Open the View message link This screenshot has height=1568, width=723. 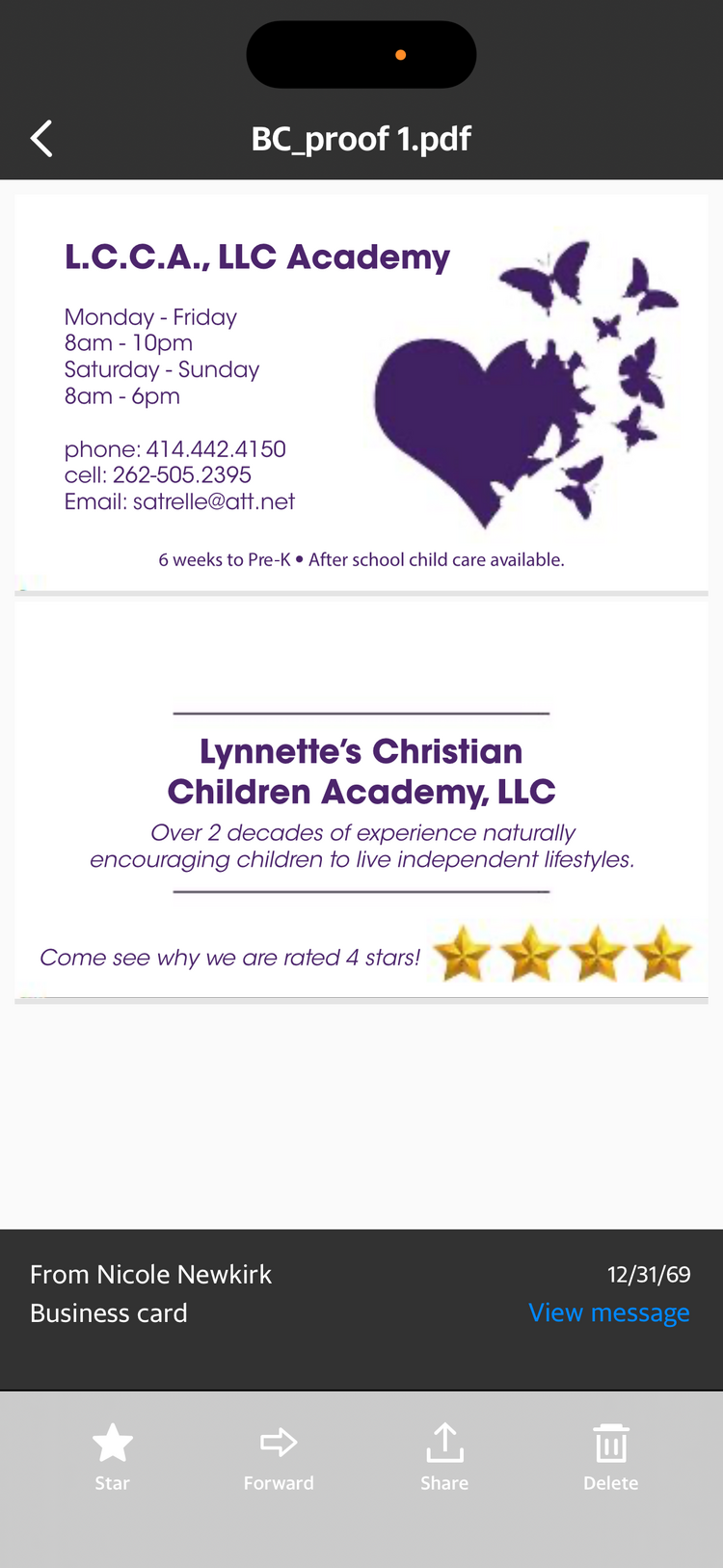[x=608, y=1312]
